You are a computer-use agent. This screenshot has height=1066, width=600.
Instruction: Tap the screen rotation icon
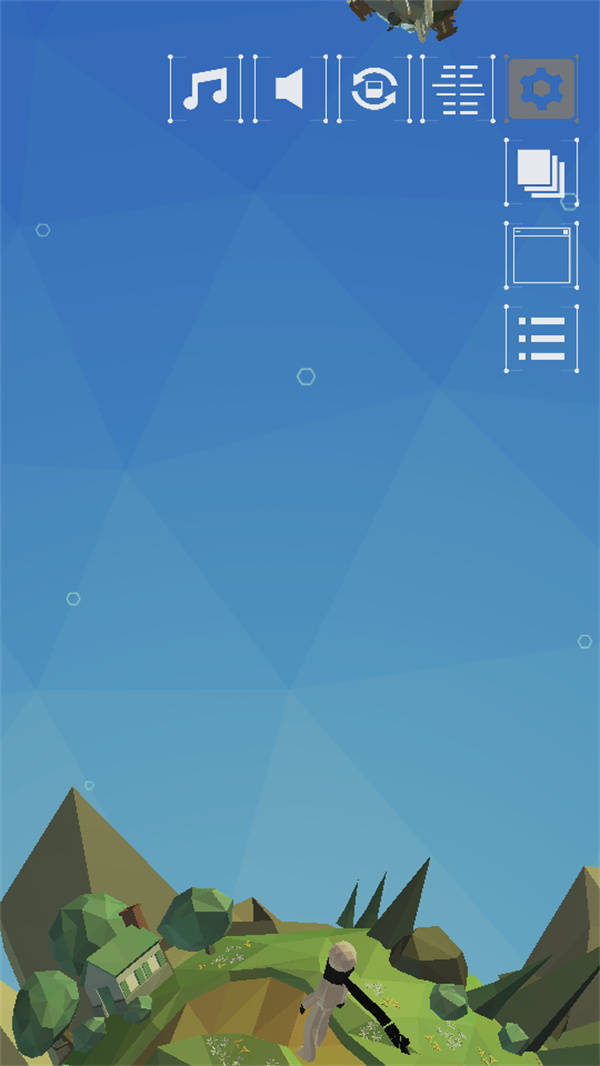pyautogui.click(x=374, y=90)
